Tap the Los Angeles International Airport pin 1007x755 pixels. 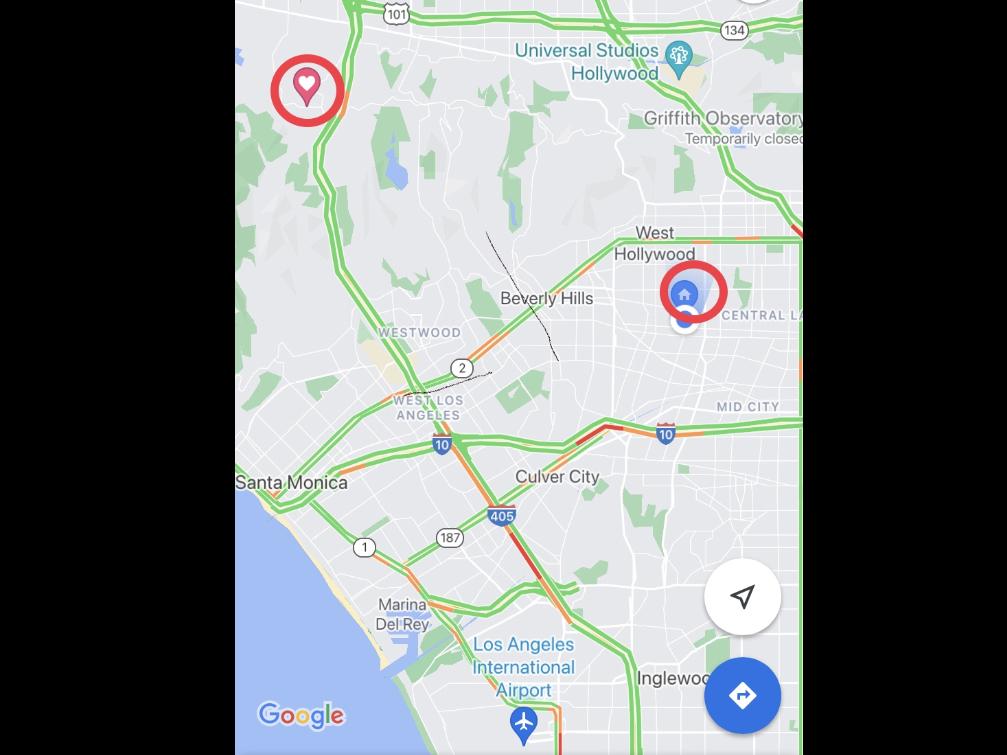pyautogui.click(x=523, y=723)
